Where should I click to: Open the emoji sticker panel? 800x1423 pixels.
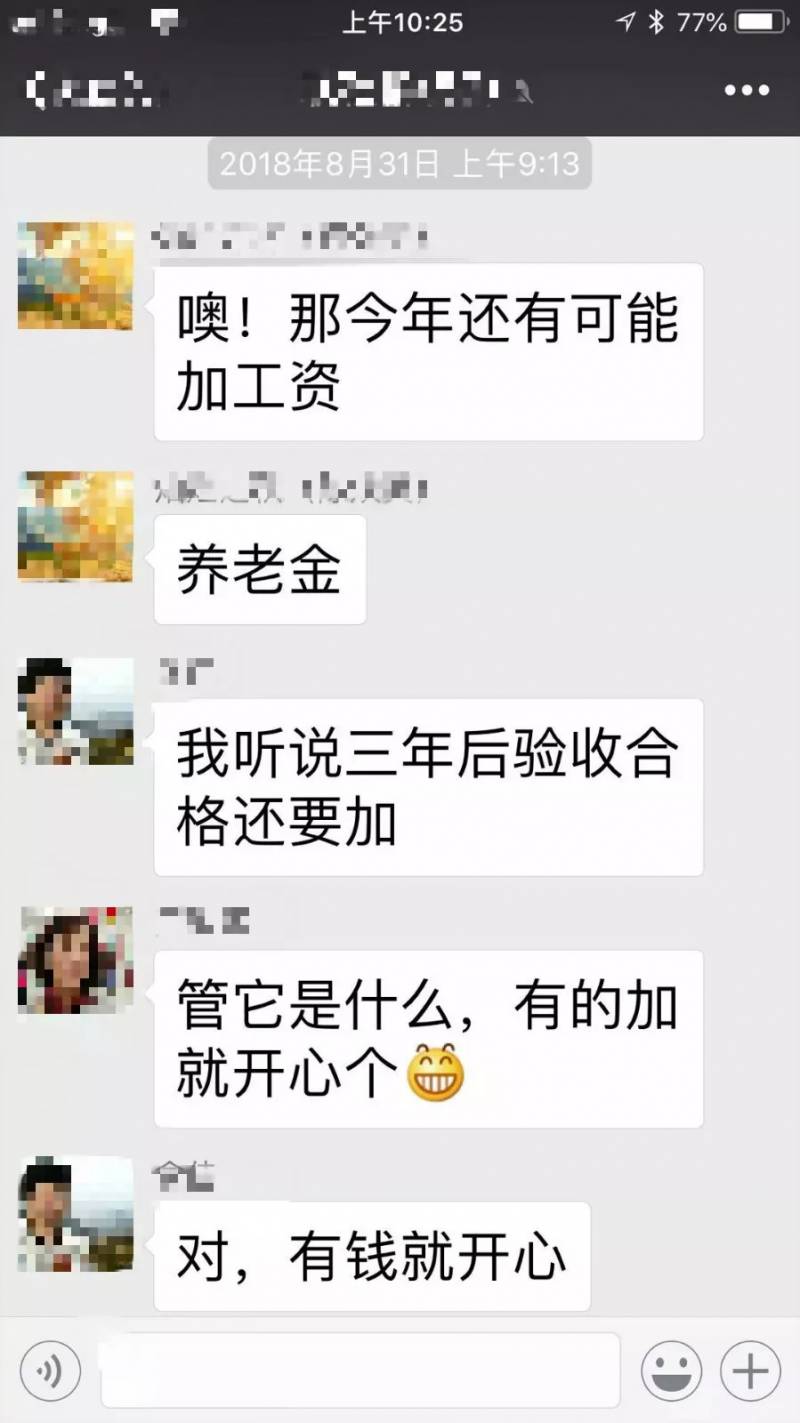point(671,1370)
